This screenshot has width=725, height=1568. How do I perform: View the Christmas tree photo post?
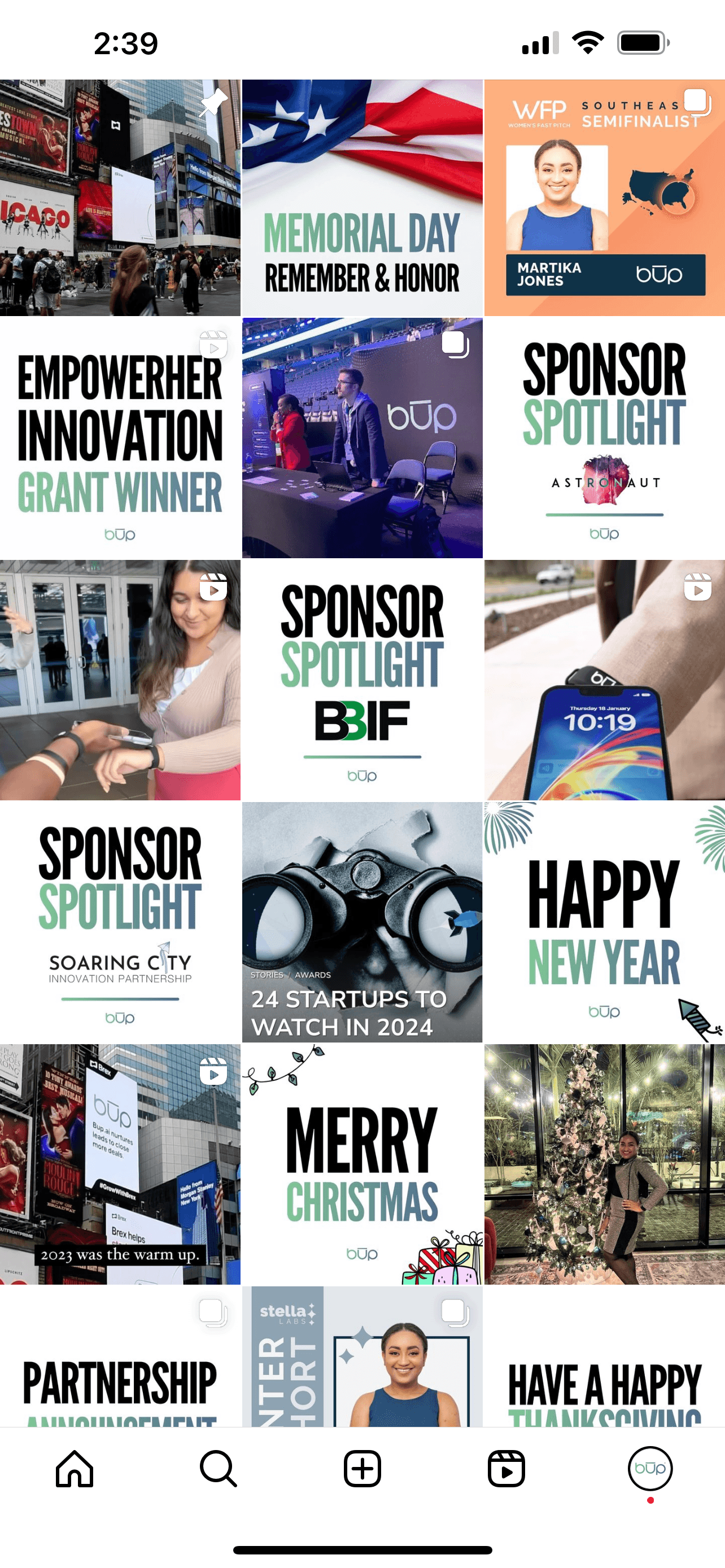click(605, 1164)
